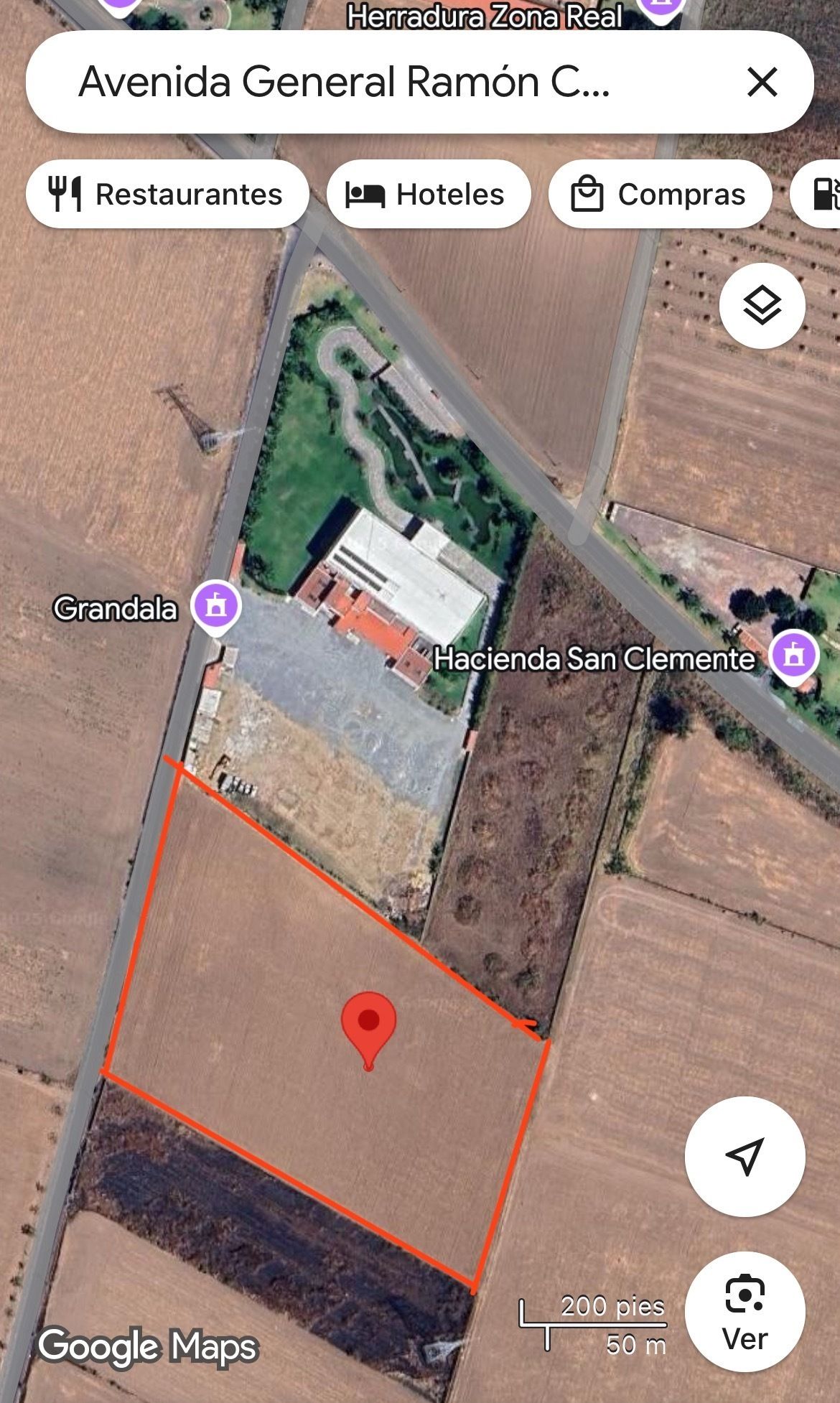Open the Hacienda San Clemente marker
This screenshot has width=840, height=1403.
(793, 656)
